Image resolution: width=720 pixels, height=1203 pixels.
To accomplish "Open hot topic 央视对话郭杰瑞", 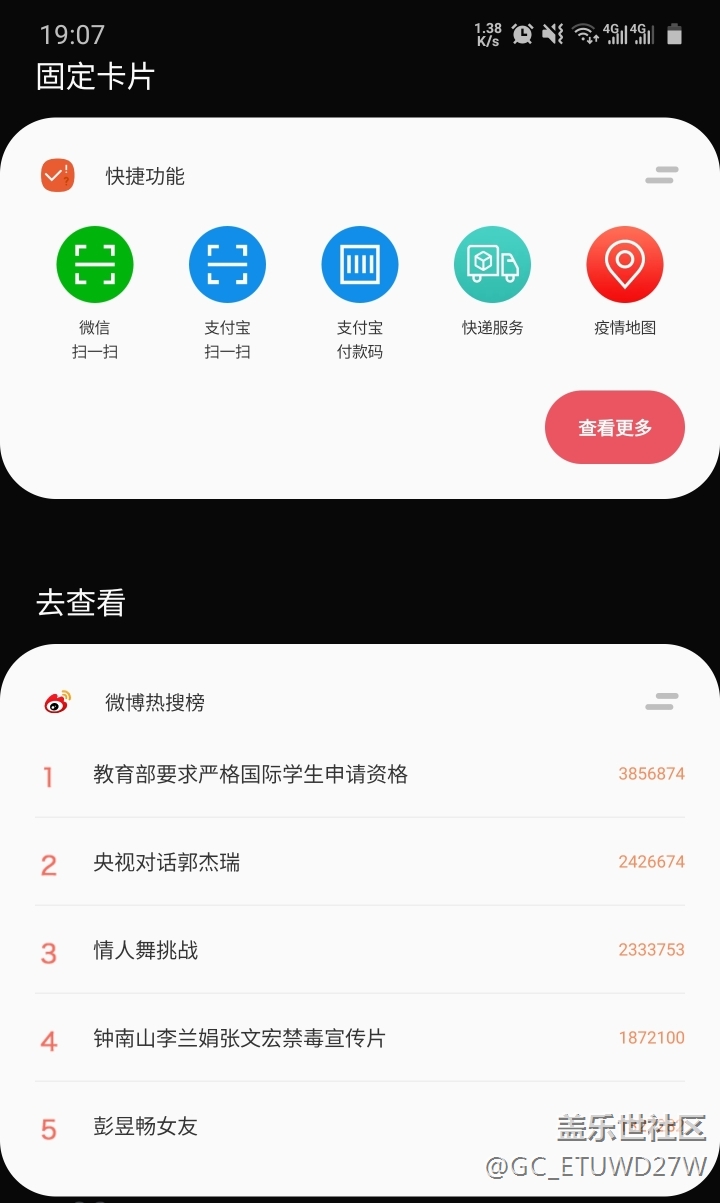I will pos(360,862).
